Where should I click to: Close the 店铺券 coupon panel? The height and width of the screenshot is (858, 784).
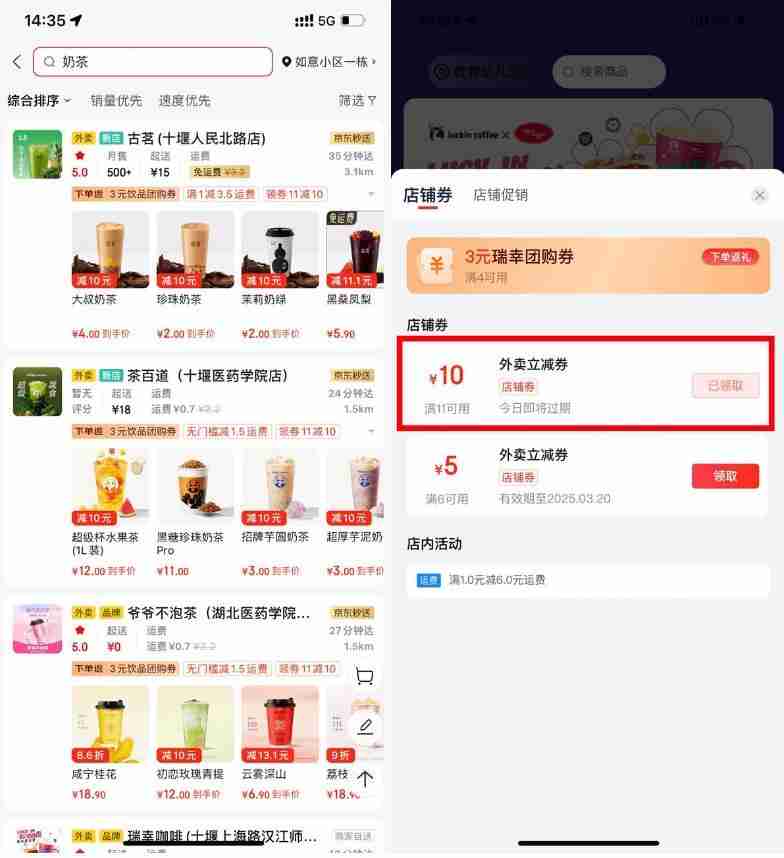coord(759,196)
